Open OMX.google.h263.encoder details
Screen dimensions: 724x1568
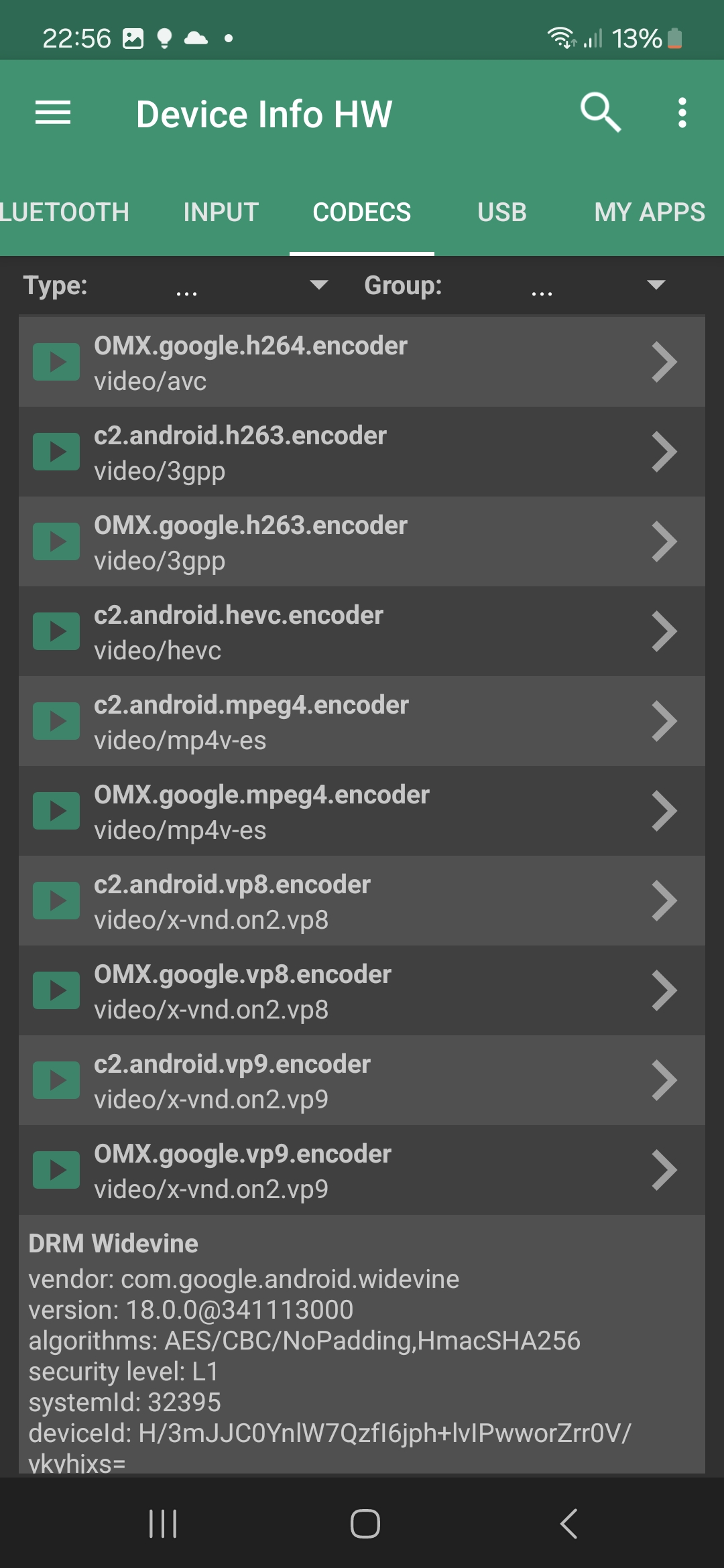tap(362, 542)
